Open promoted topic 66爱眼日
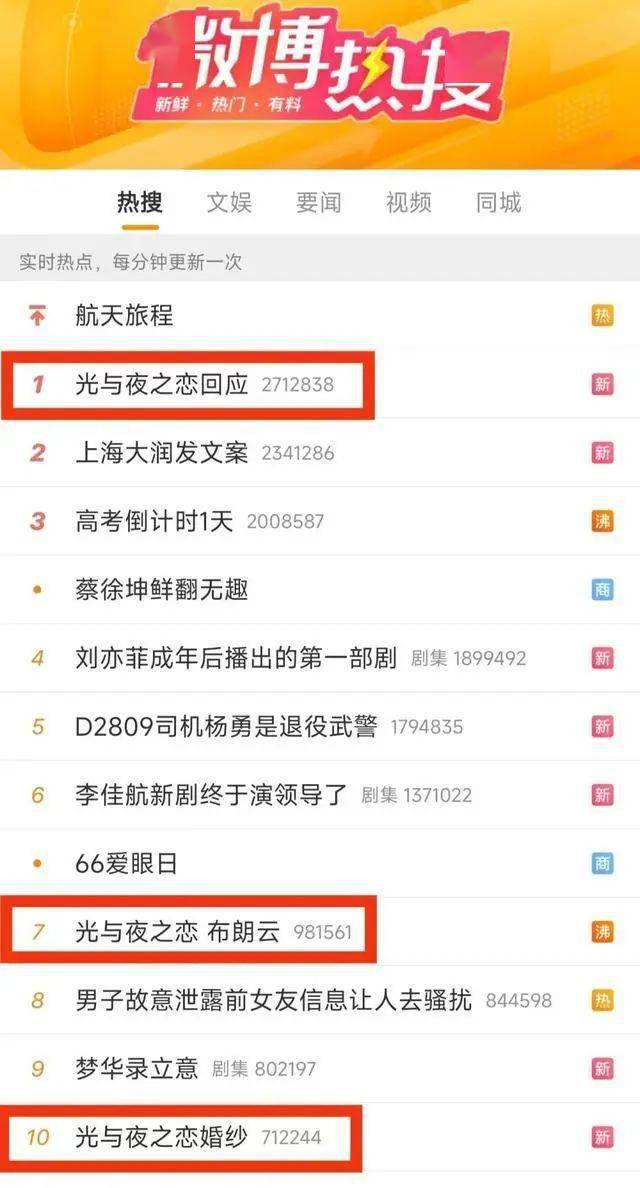The width and height of the screenshot is (640, 1188). coord(127,863)
